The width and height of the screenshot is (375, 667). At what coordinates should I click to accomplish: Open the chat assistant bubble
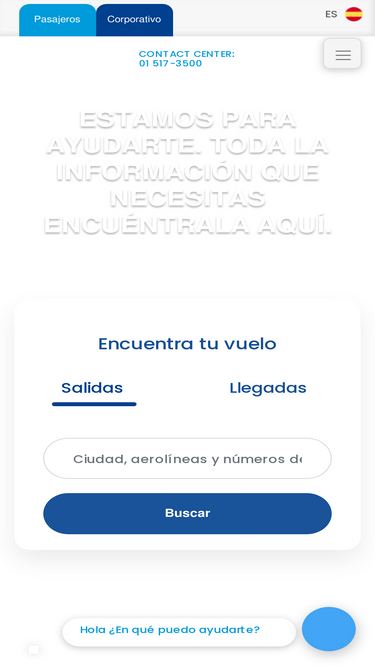(x=329, y=629)
